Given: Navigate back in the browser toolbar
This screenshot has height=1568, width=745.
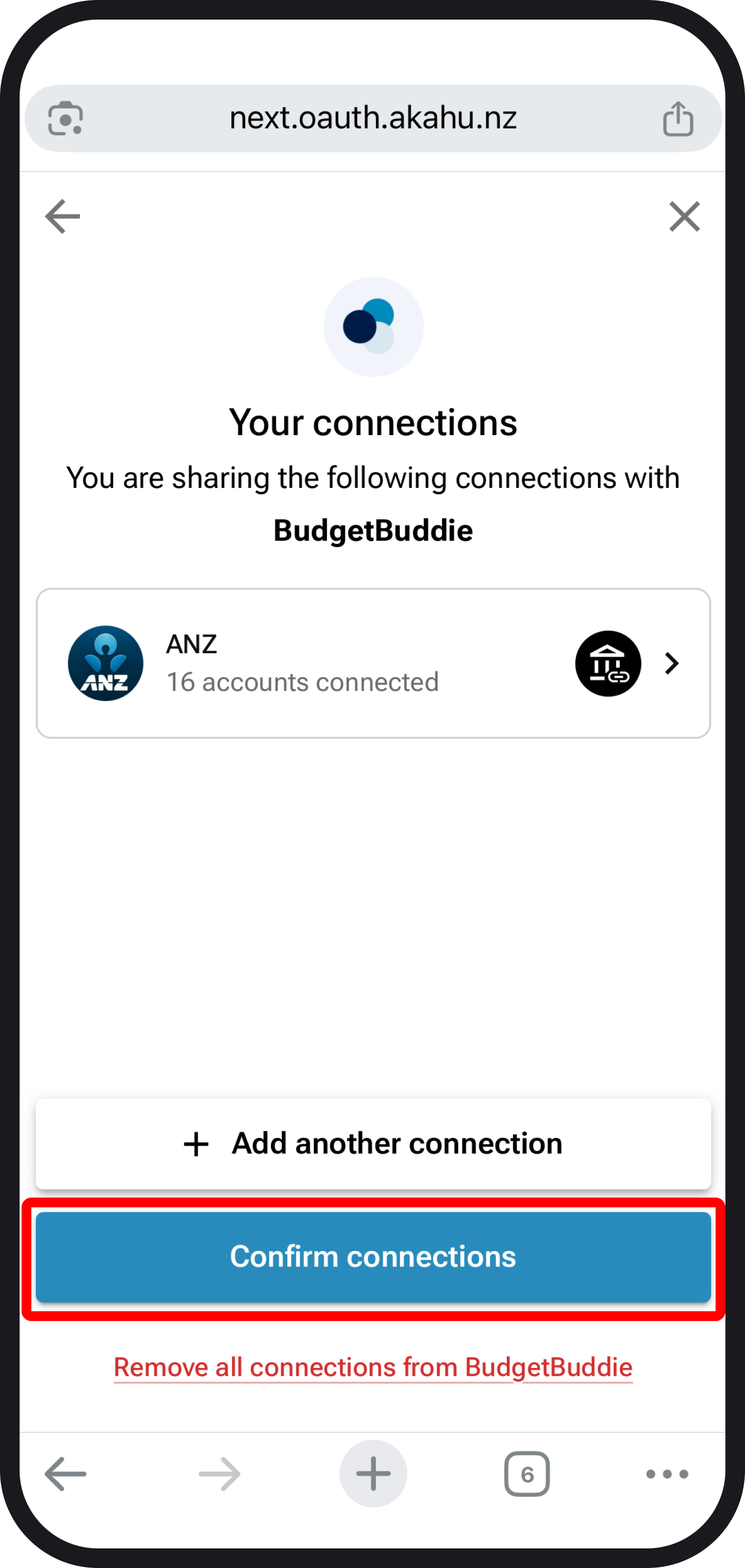Looking at the screenshot, I should [66, 1473].
